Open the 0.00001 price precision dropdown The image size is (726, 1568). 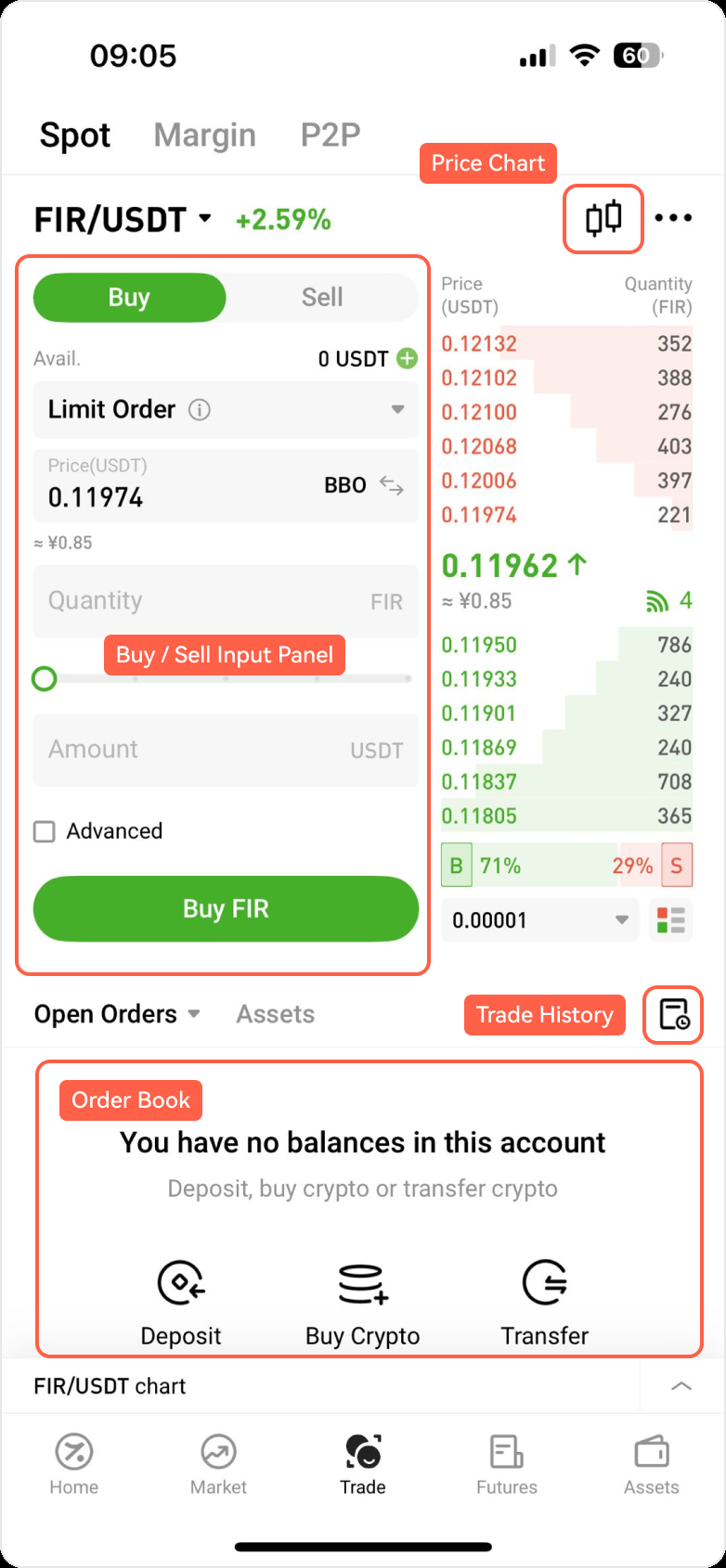coord(539,920)
